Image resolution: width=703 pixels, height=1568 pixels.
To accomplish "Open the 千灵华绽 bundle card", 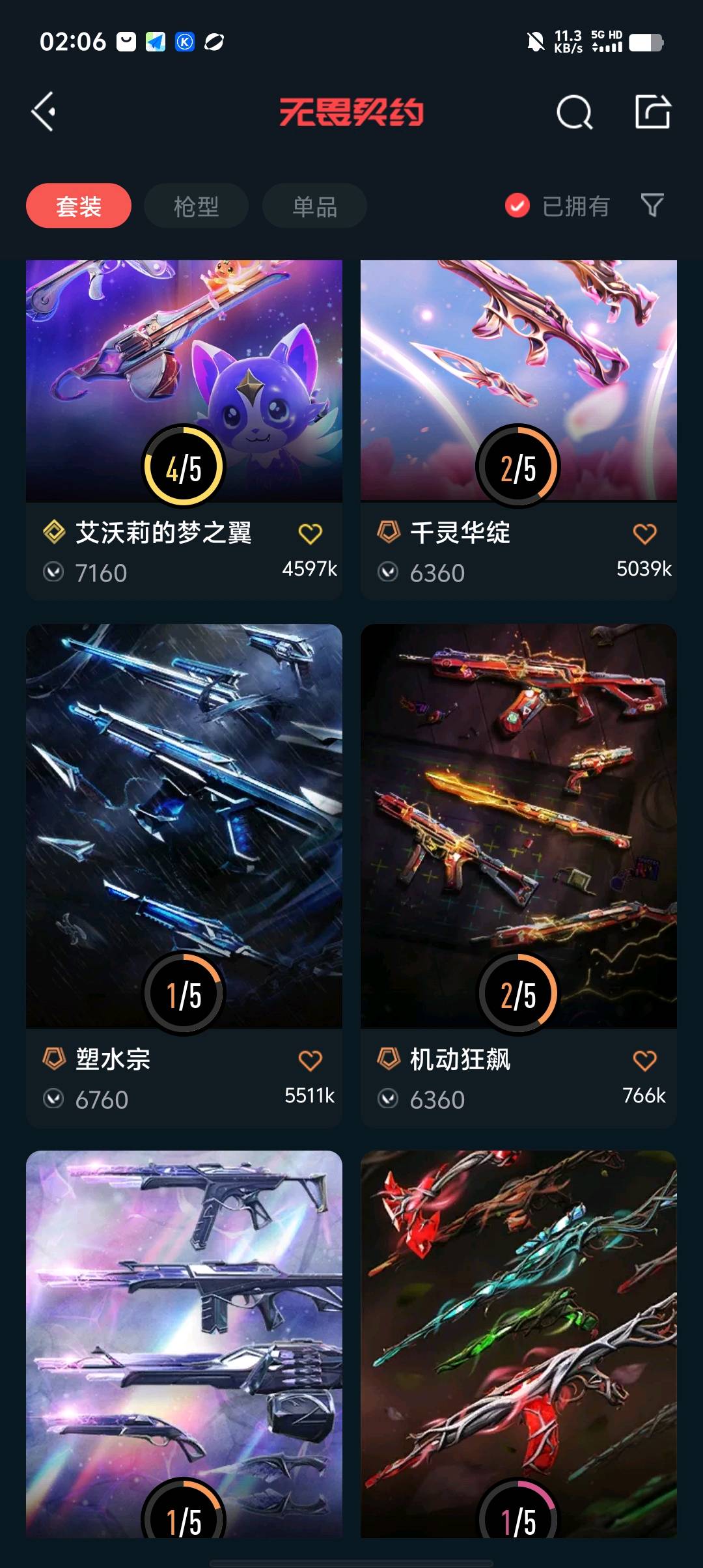I will click(x=519, y=391).
